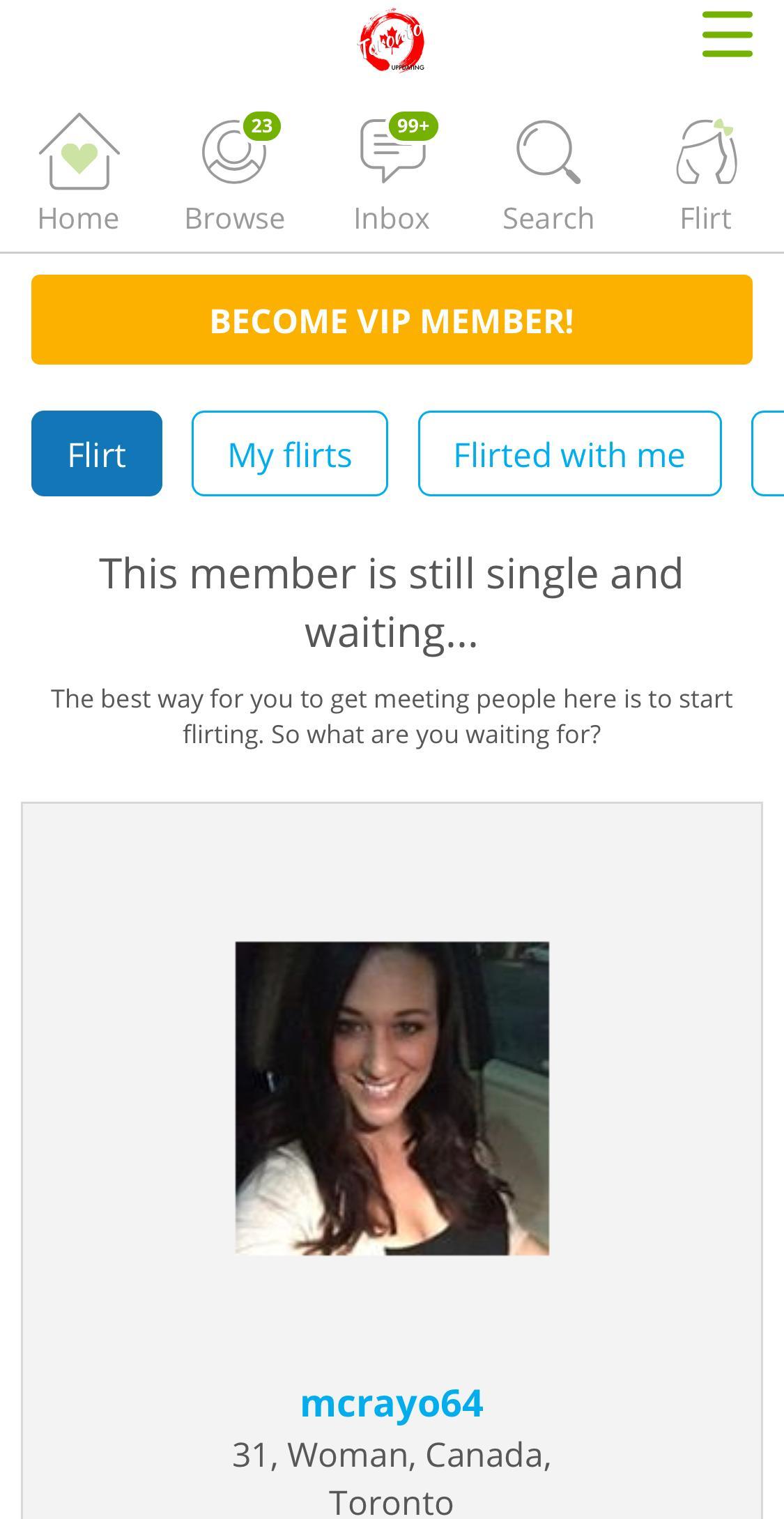
Task: Switch to My flirts filter
Action: (290, 453)
